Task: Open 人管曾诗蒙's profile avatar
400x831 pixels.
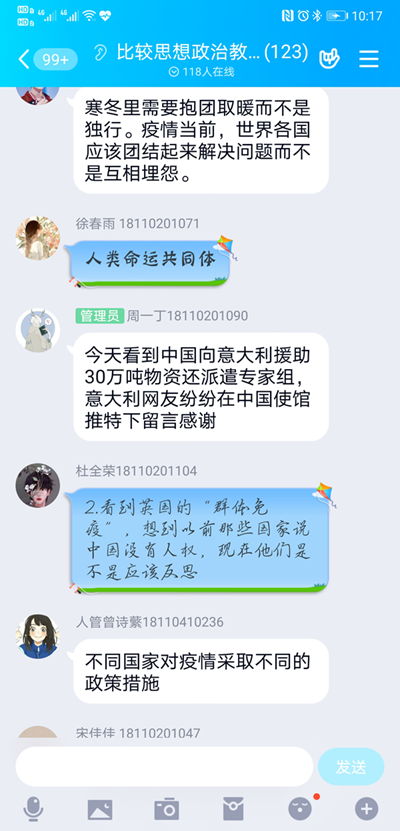Action: click(x=38, y=636)
